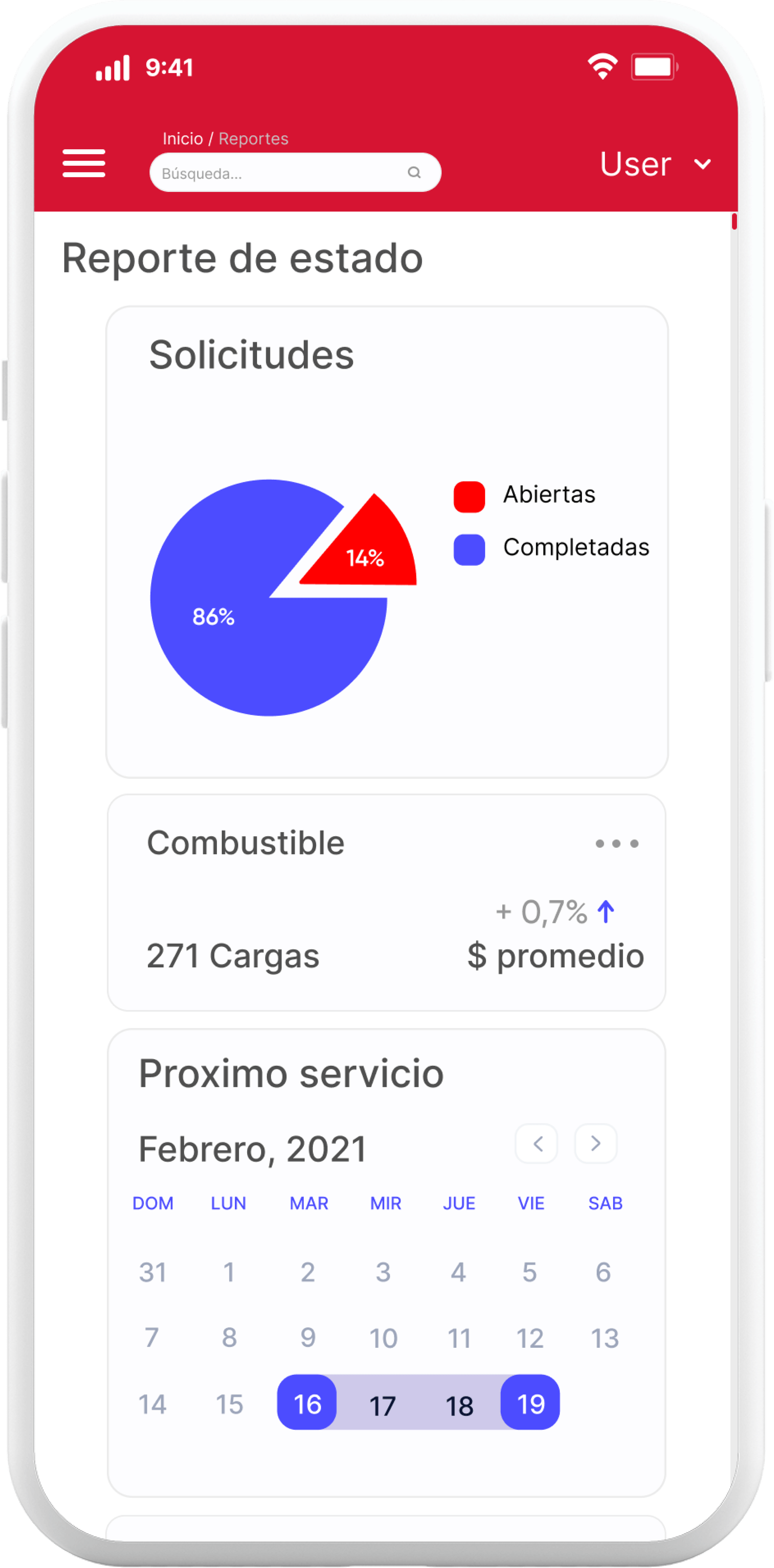Go to previous calendar month
774x1568 pixels.
tap(536, 1143)
